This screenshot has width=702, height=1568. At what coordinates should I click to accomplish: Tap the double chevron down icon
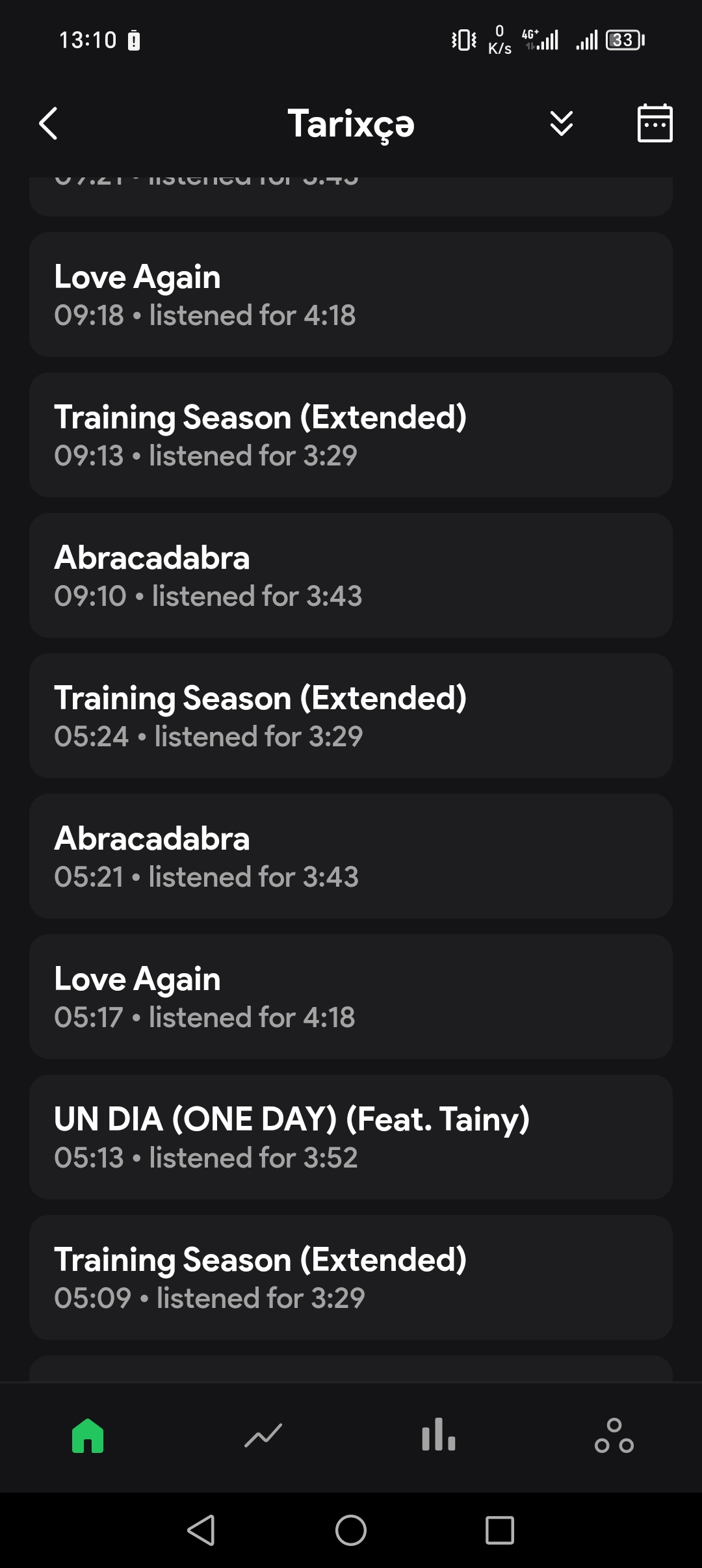562,124
